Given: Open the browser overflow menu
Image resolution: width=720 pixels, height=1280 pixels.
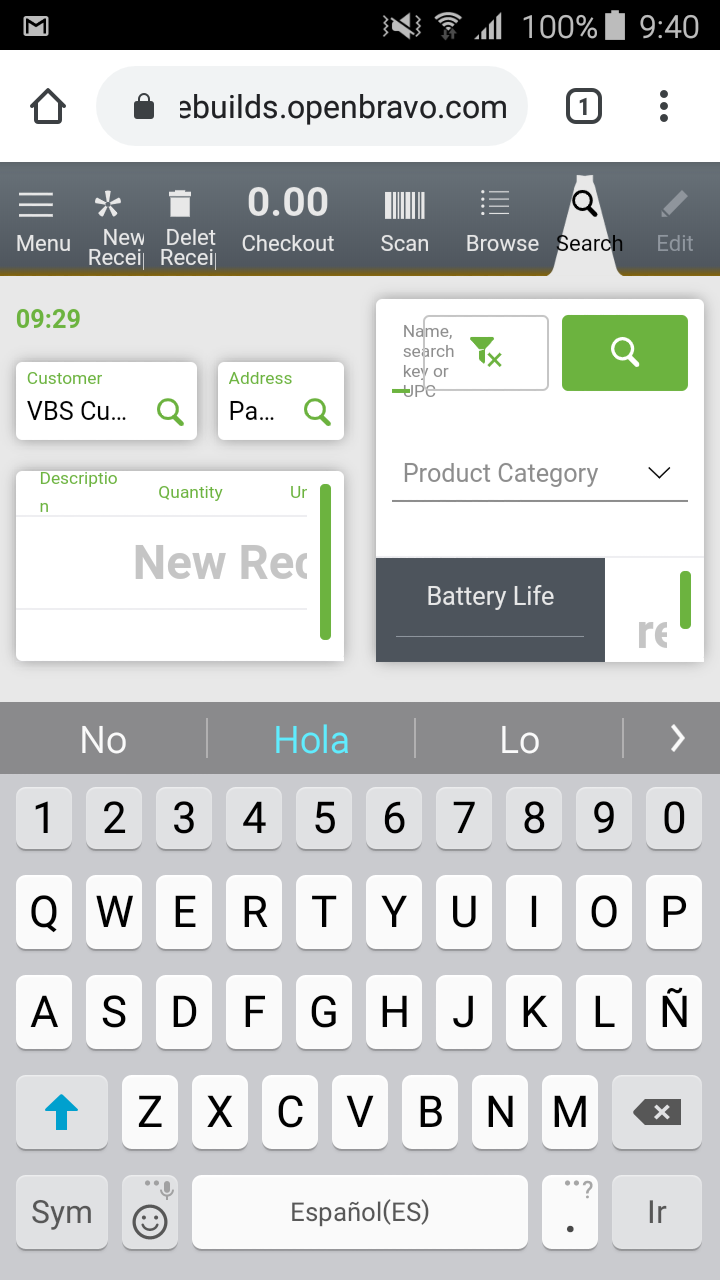Looking at the screenshot, I should pyautogui.click(x=664, y=107).
